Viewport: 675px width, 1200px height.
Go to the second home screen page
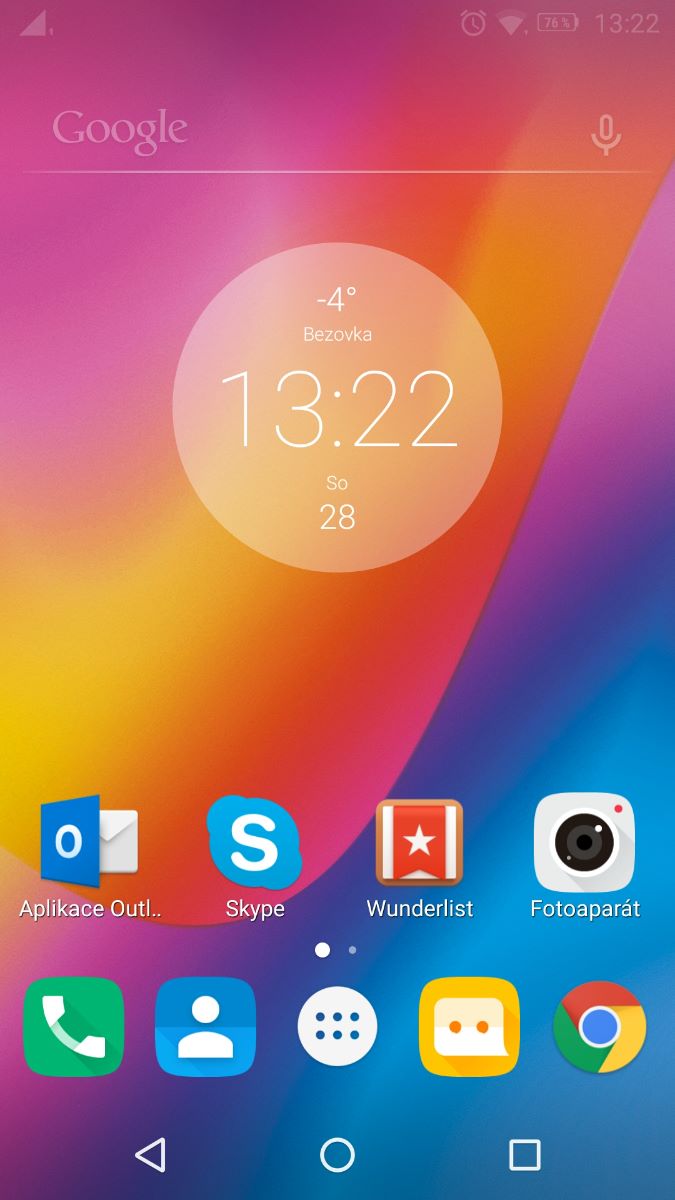[352, 950]
